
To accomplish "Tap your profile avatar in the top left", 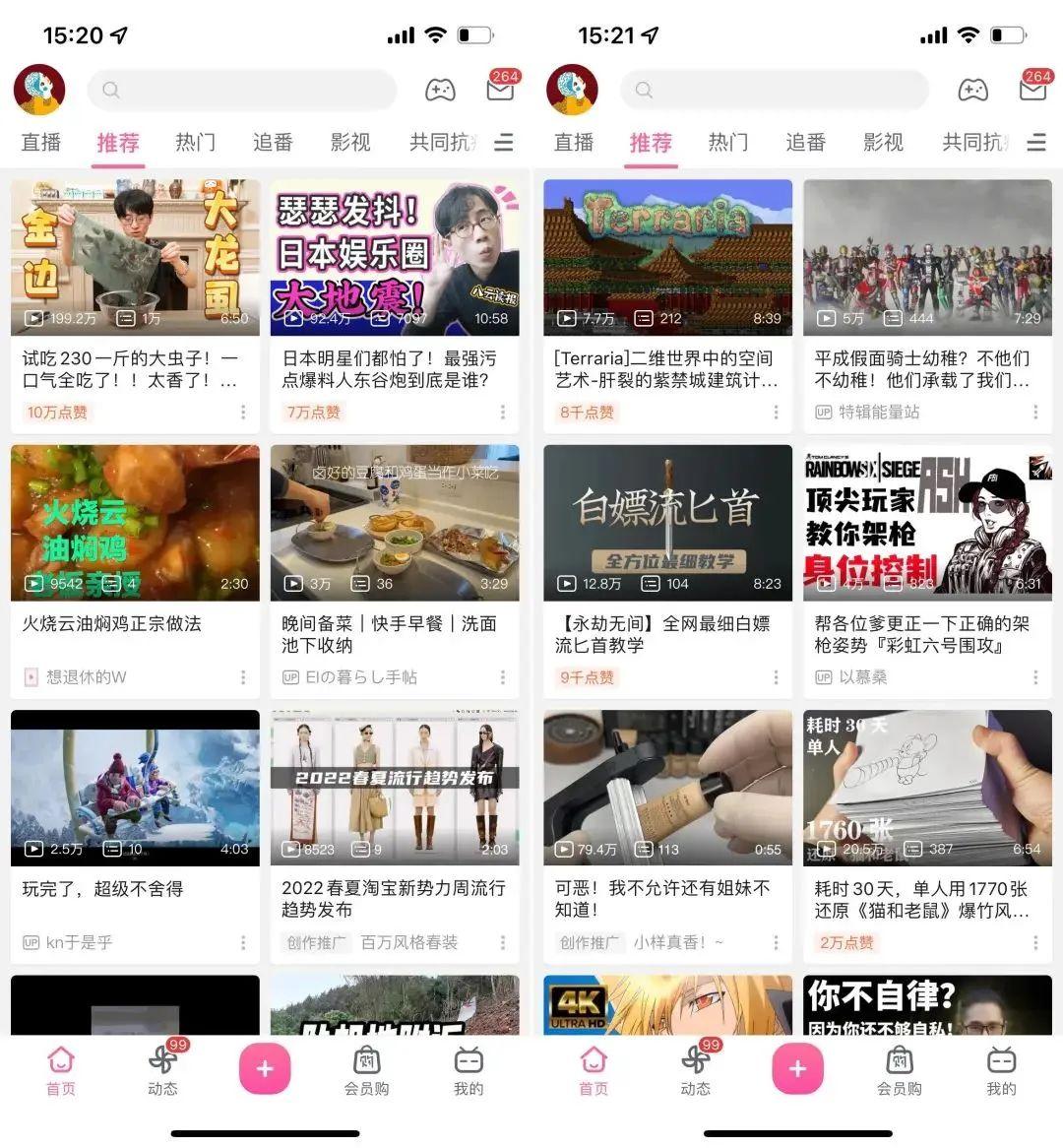I will coord(36,90).
